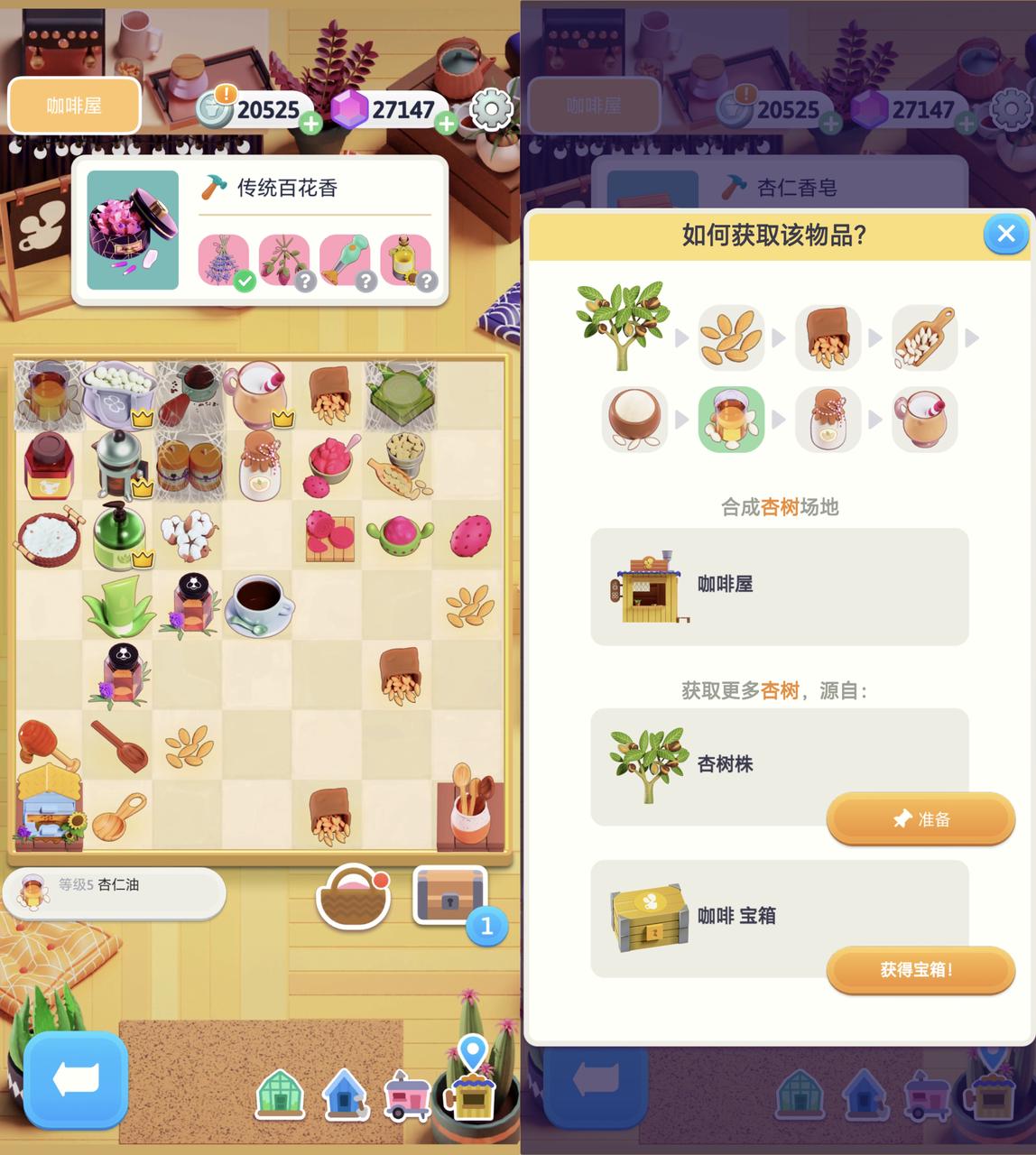The height and width of the screenshot is (1155, 1036).
Task: Switch to the pink food truck location
Action: point(407,1095)
